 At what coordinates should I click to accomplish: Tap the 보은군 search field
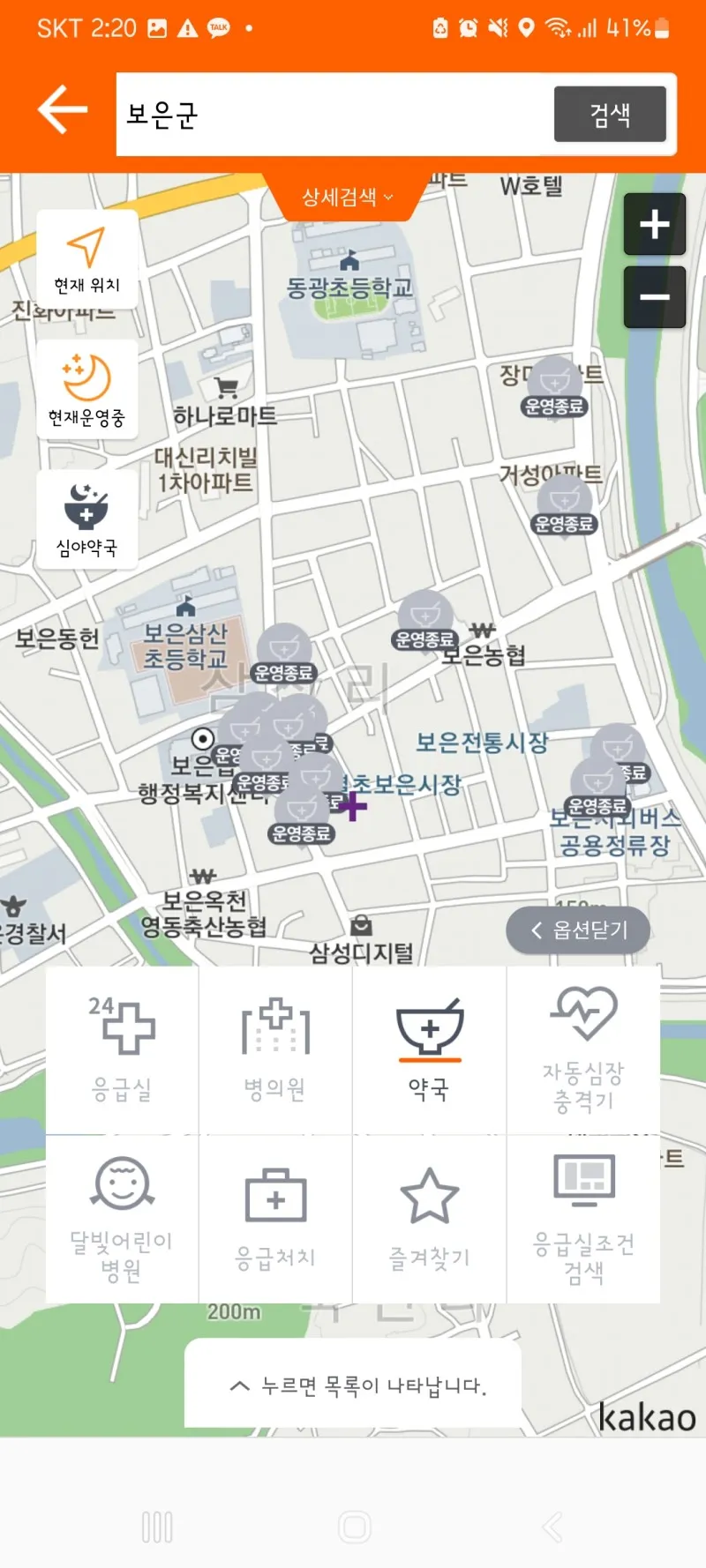pyautogui.click(x=334, y=115)
